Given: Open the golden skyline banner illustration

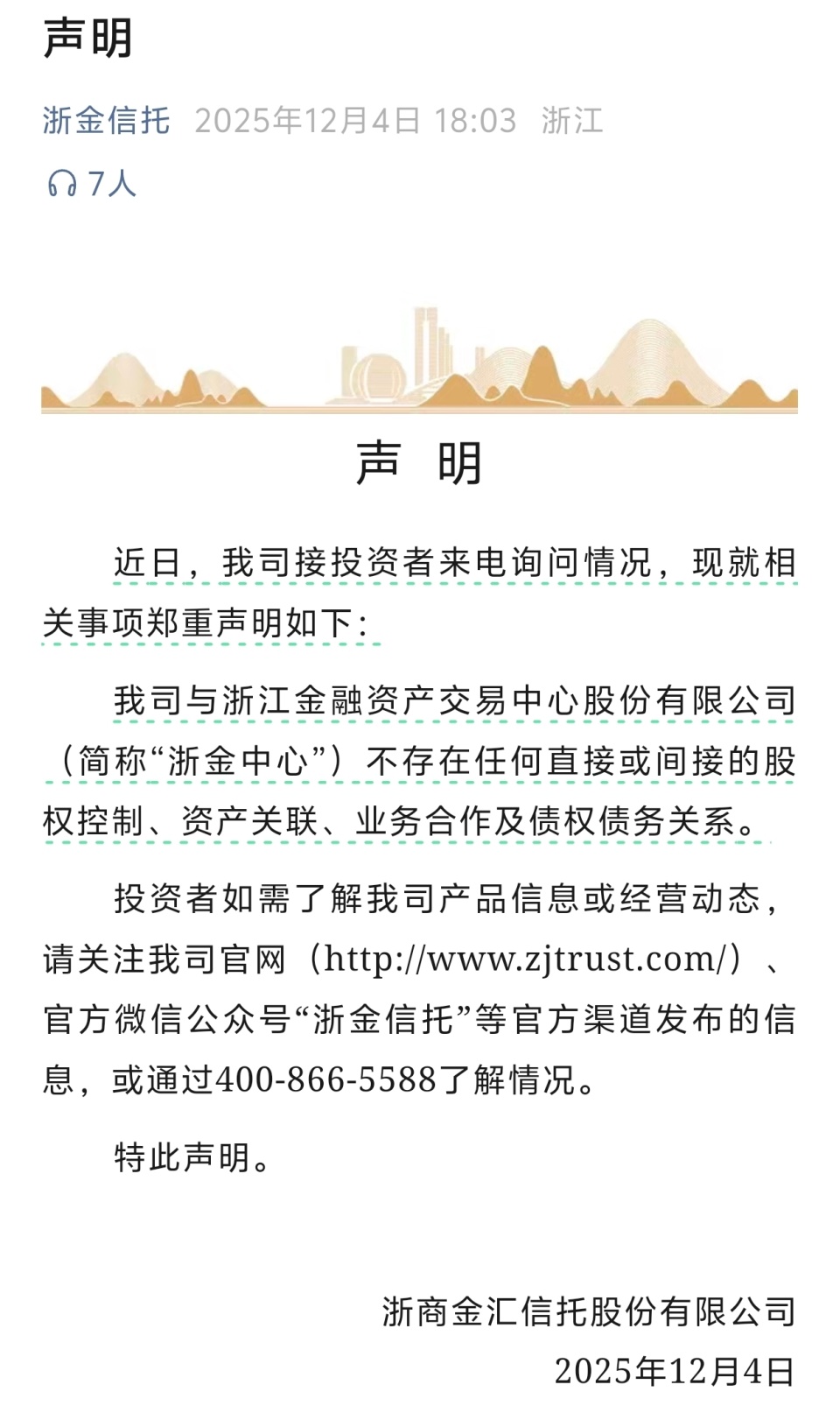Looking at the screenshot, I should [x=420, y=363].
